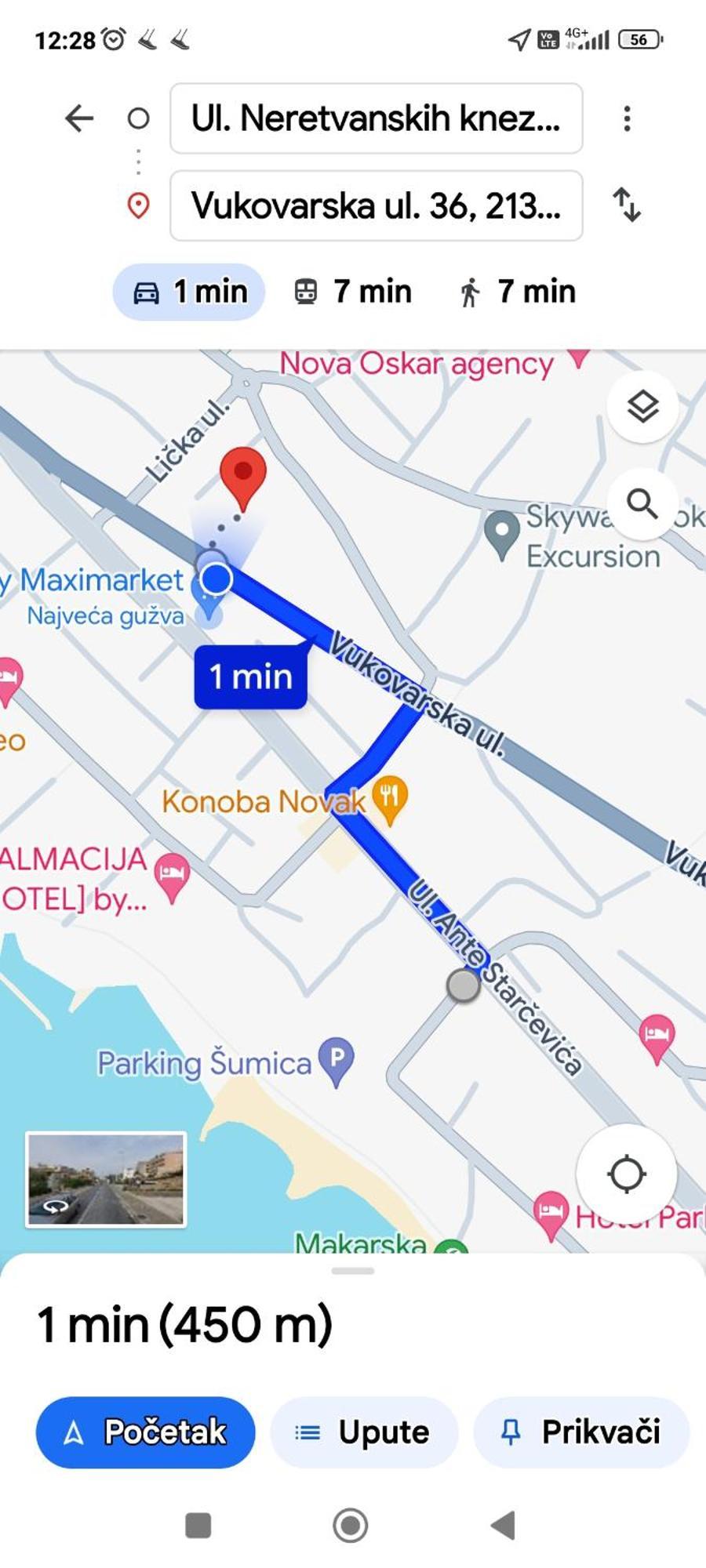Search along the route with magnifier
706x1568 pixels.
click(x=642, y=504)
